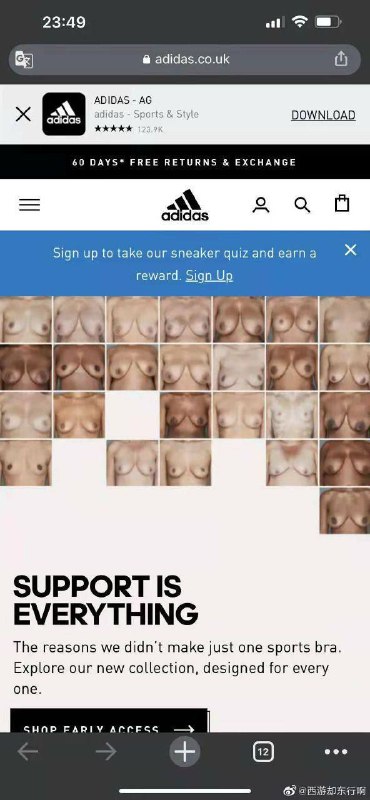The width and height of the screenshot is (370, 800).
Task: Close the sneaker quiz banner
Action: click(x=350, y=250)
